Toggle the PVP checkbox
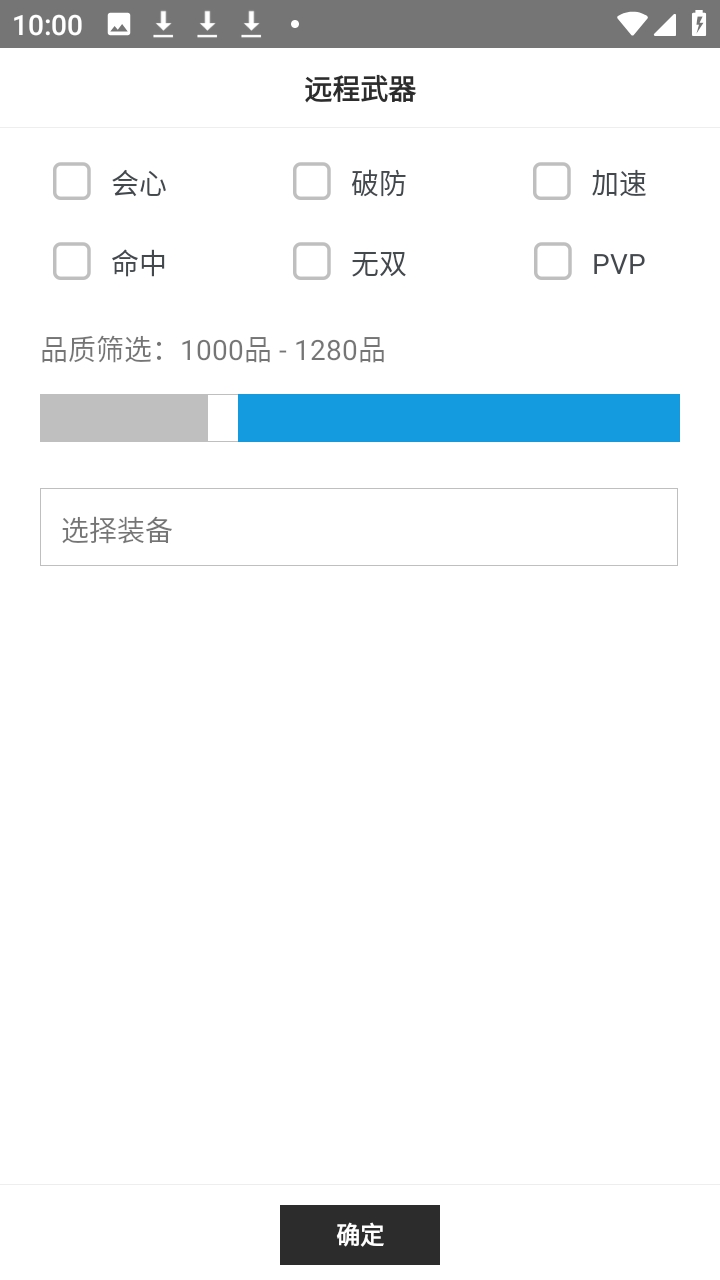The width and height of the screenshot is (720, 1280). 552,262
